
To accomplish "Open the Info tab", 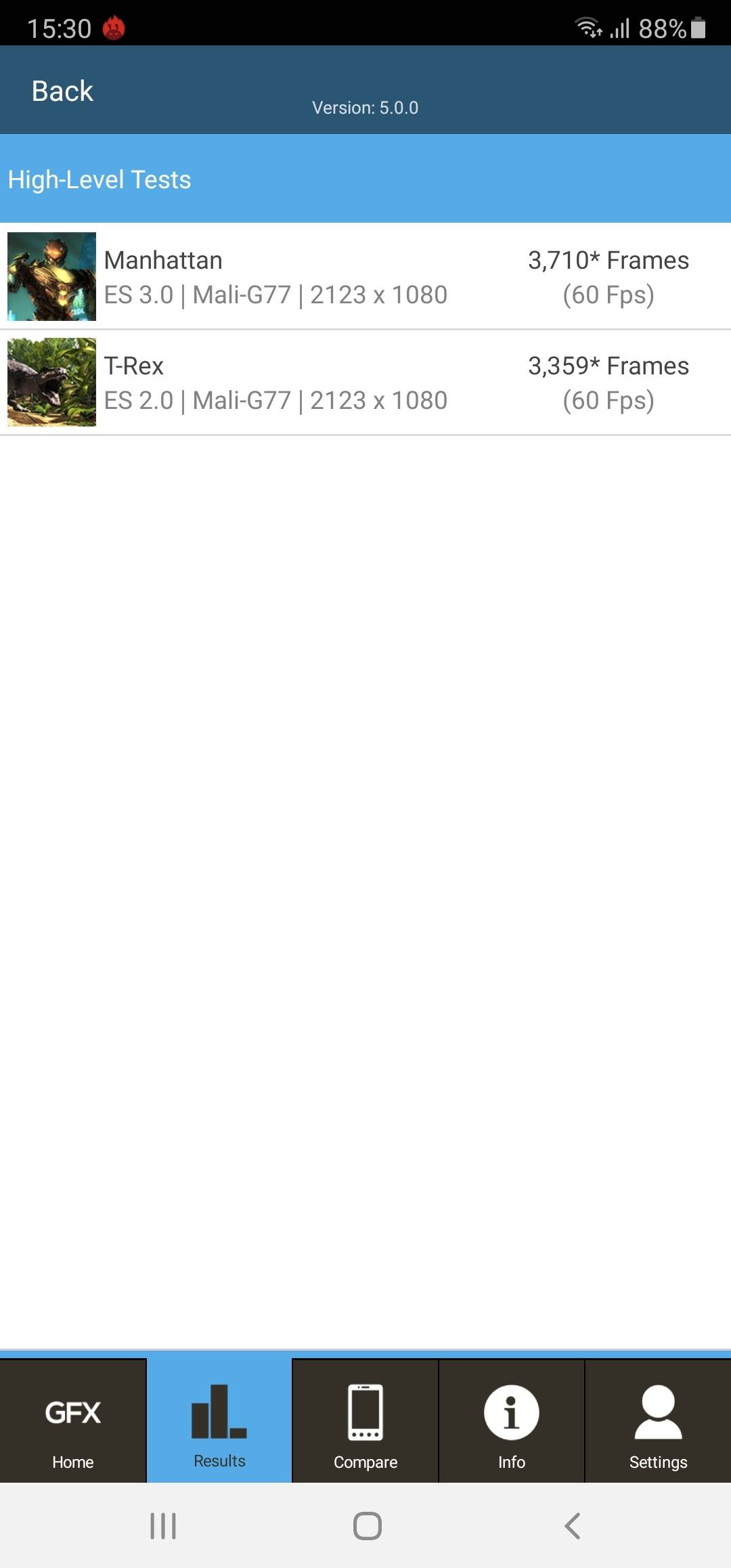I will click(x=512, y=1422).
